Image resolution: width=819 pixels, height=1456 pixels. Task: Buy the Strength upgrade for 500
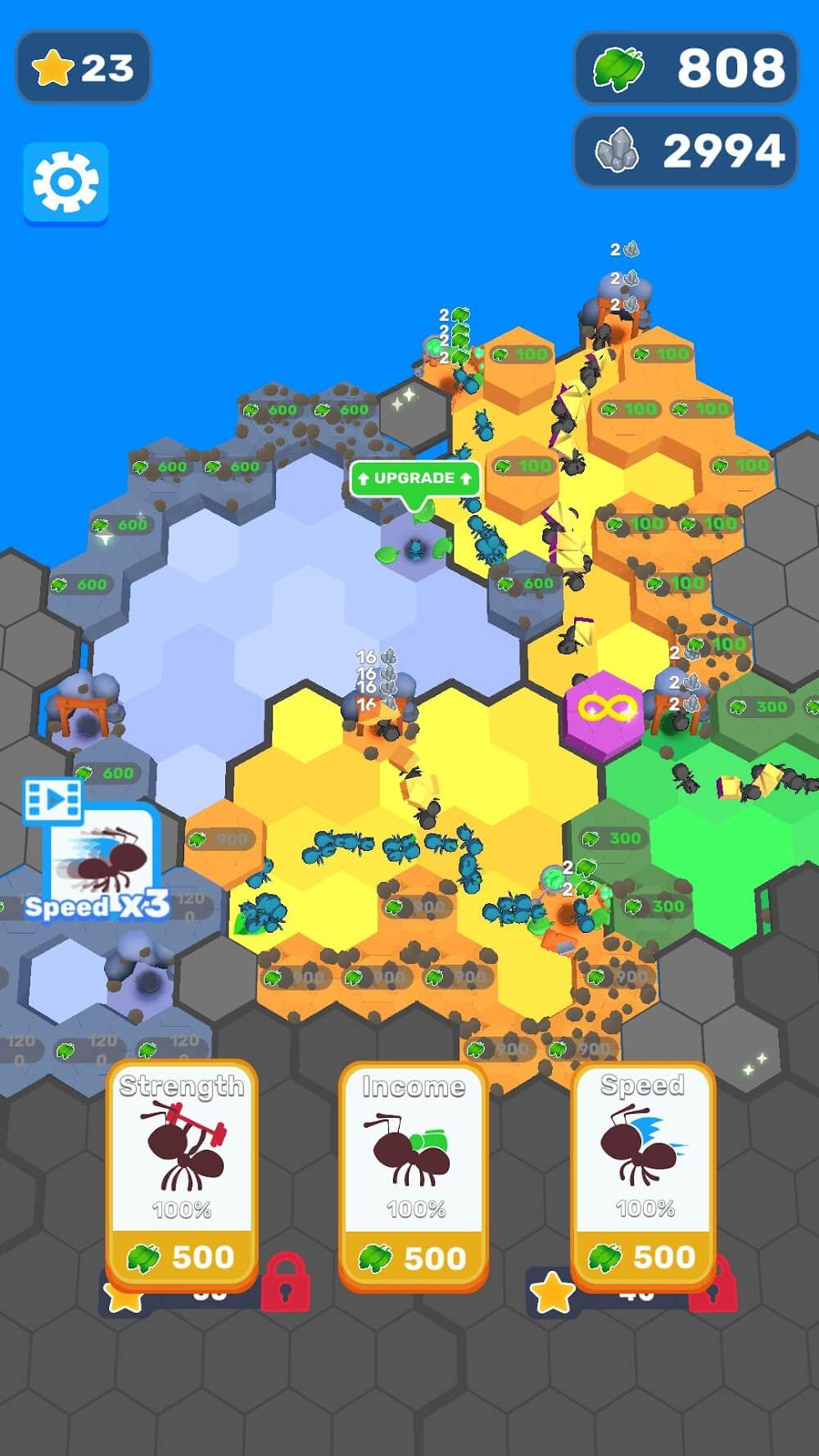coord(182,1255)
